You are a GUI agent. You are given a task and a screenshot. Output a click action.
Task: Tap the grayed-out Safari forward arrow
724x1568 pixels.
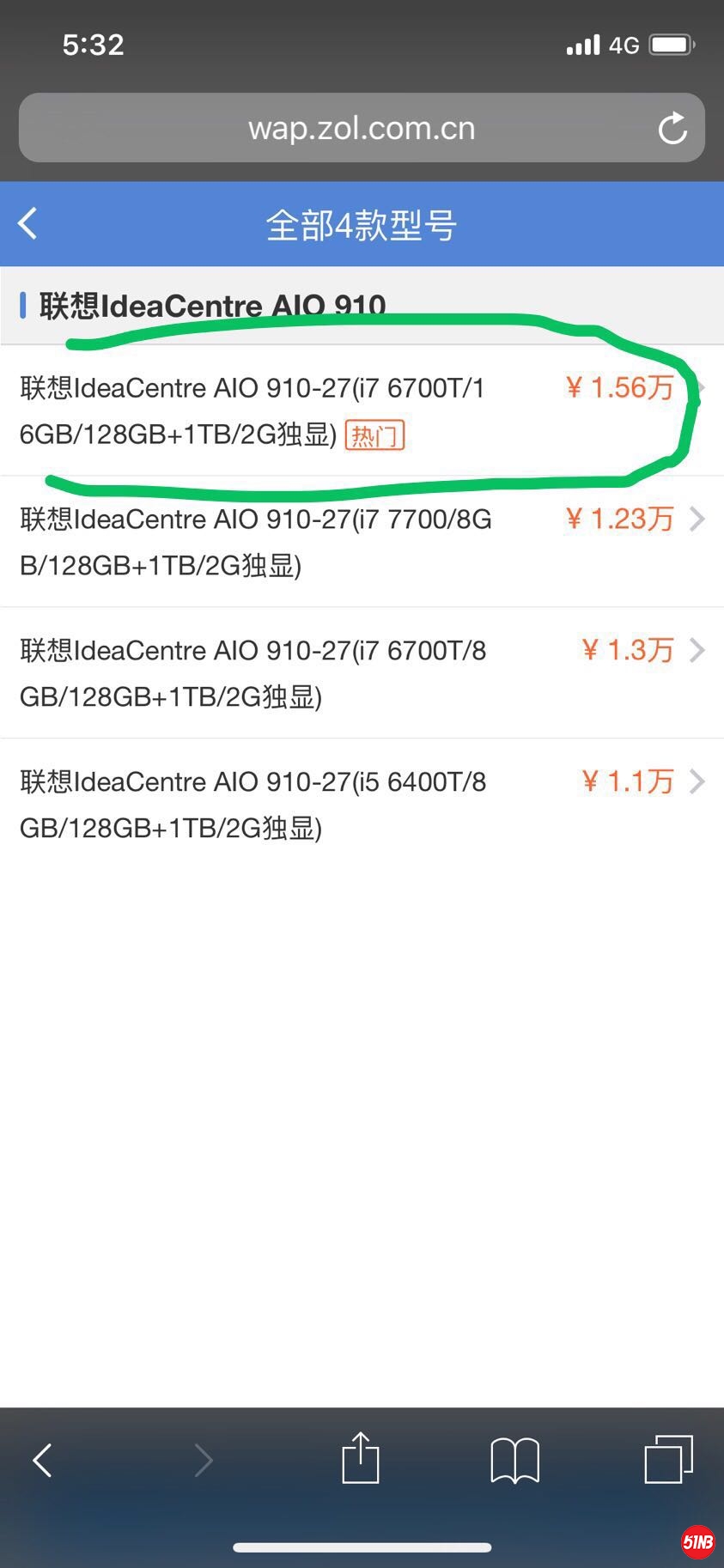(x=204, y=1460)
